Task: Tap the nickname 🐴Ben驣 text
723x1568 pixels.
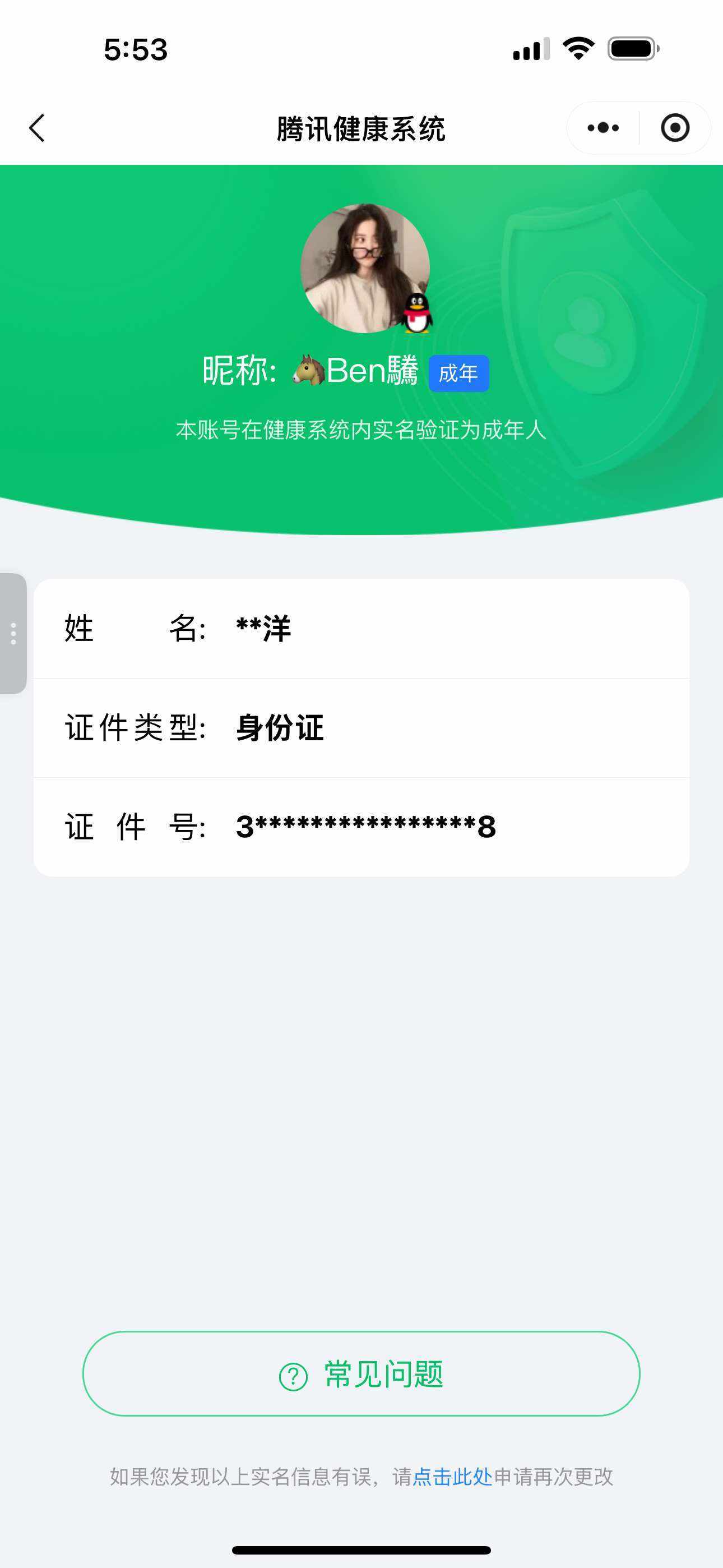Action: [x=341, y=372]
